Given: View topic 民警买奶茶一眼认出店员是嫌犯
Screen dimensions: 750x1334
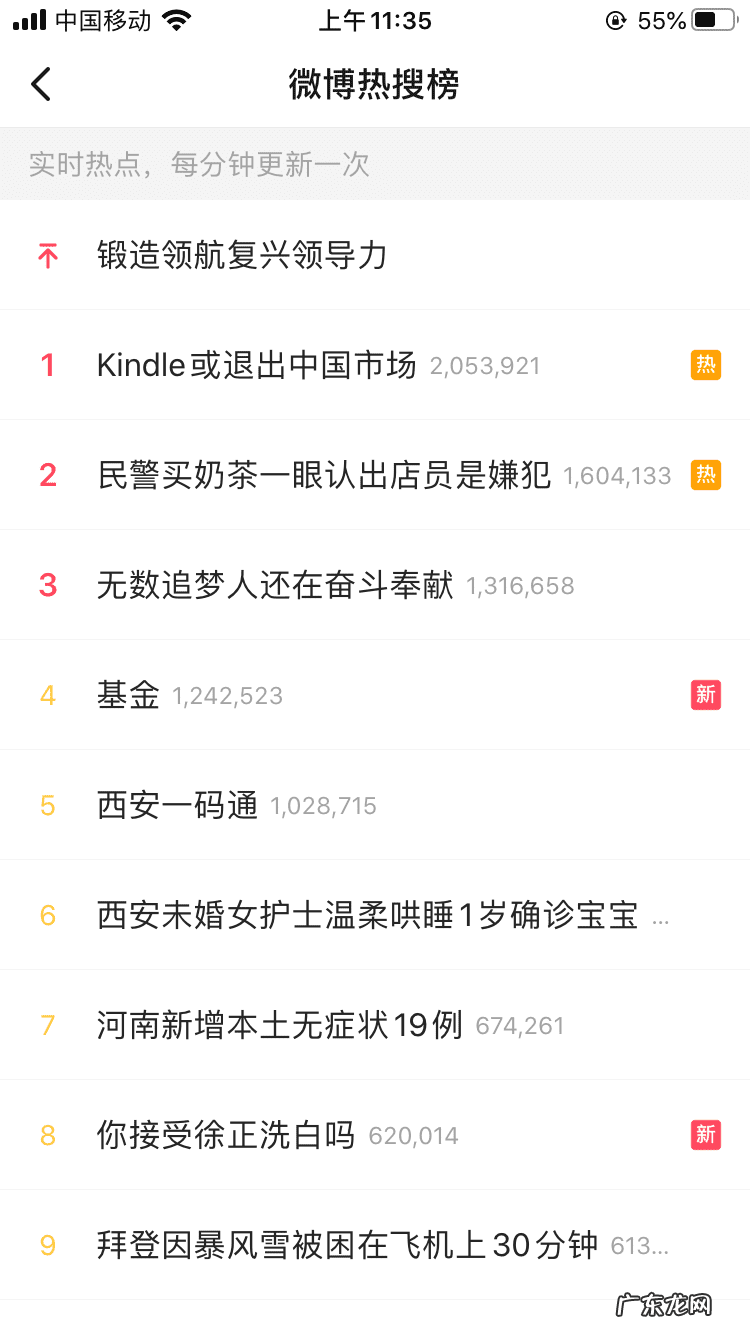Looking at the screenshot, I should tap(324, 476).
